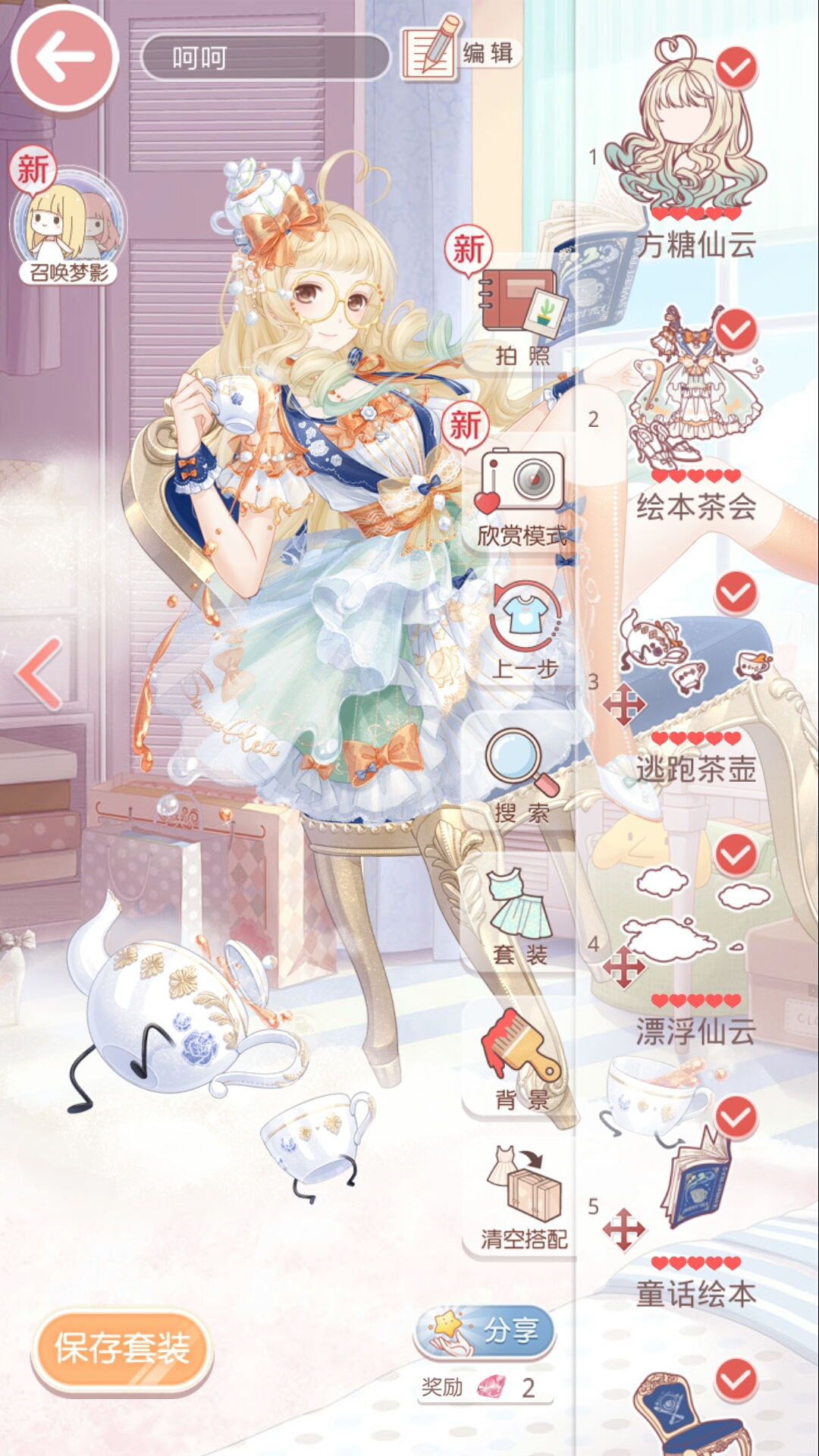Tap the left red chevron arrow
This screenshot has width=819, height=1456.
[39, 673]
